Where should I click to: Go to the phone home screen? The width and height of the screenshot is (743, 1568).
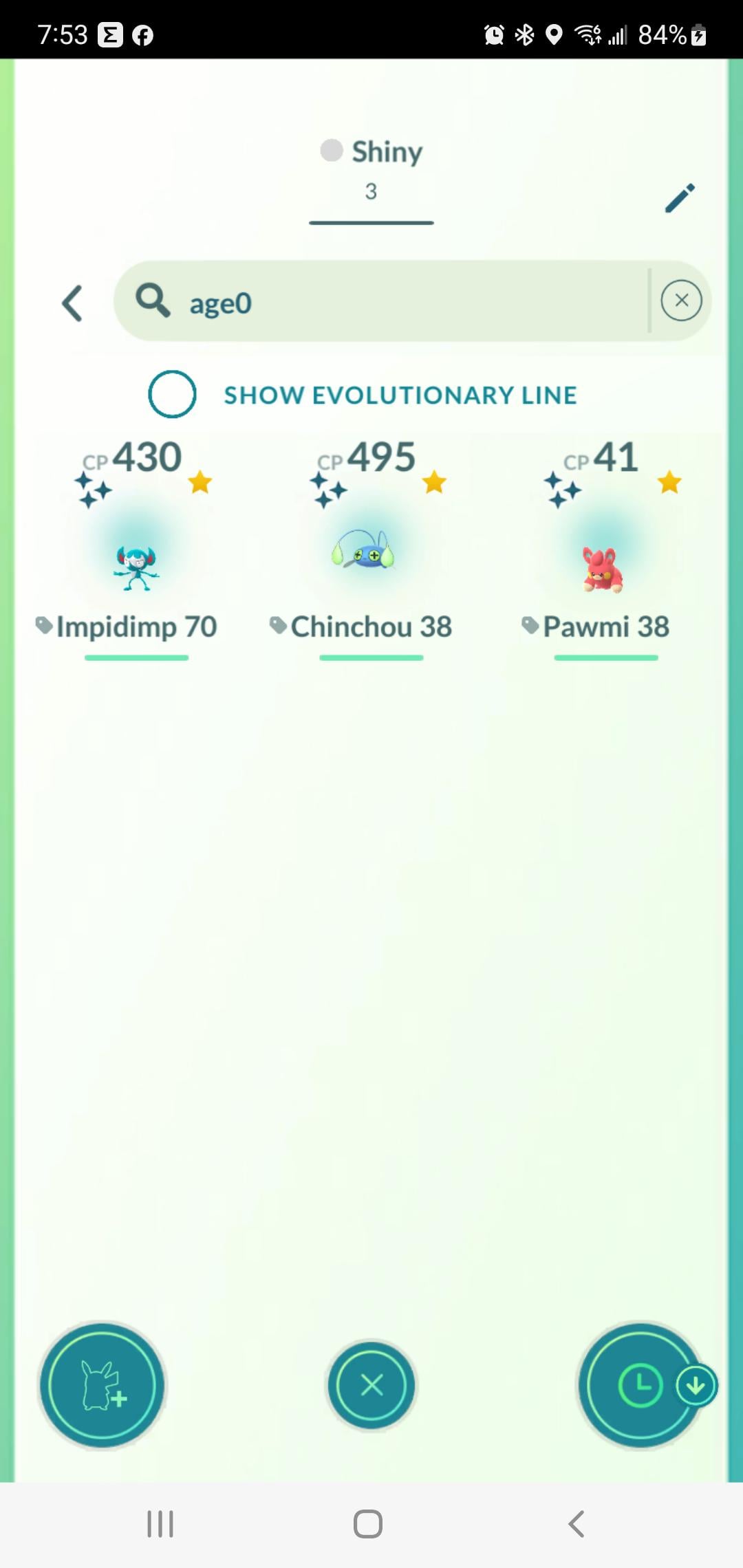click(368, 1524)
